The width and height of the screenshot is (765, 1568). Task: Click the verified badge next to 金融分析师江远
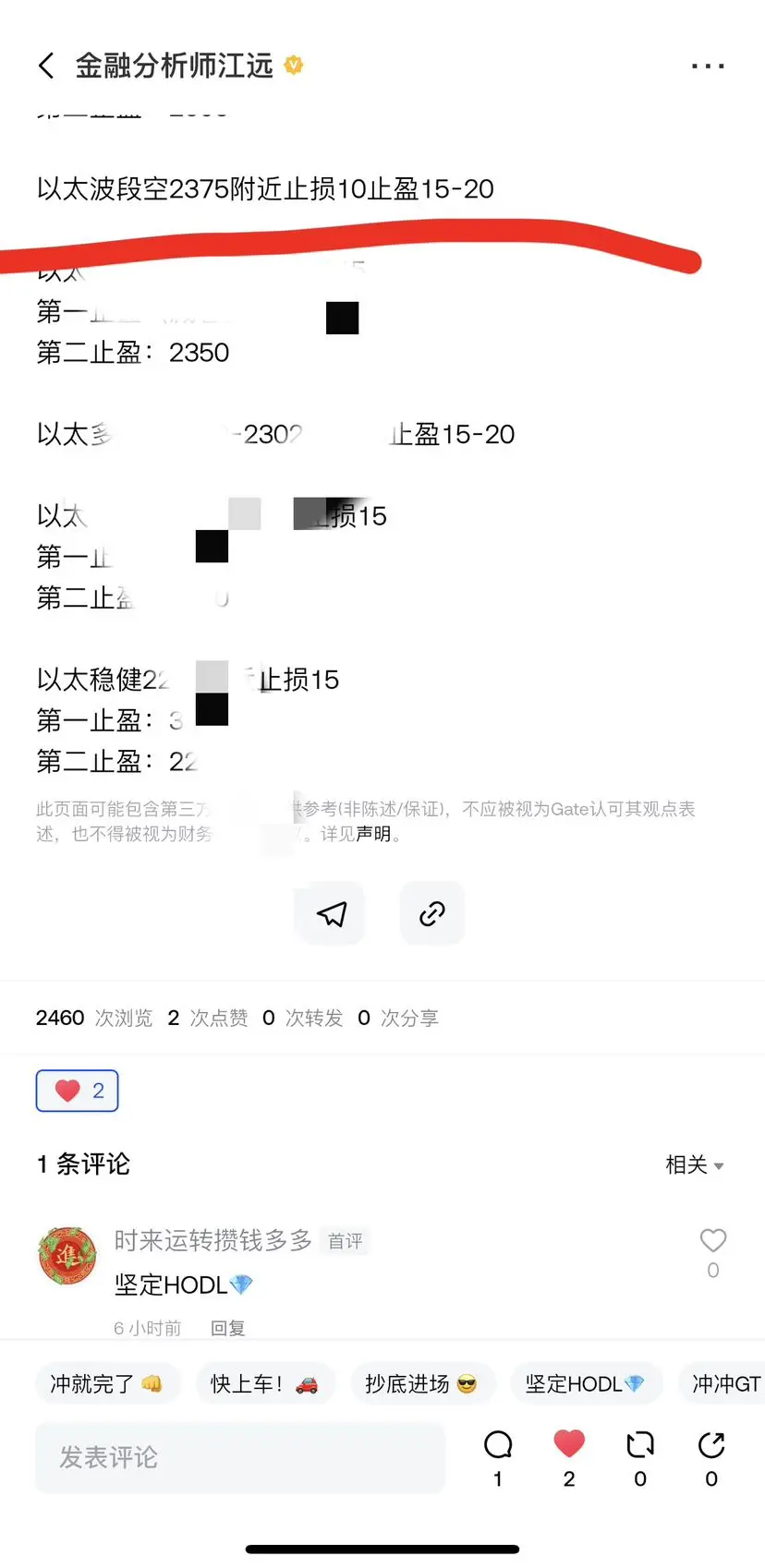point(293,66)
